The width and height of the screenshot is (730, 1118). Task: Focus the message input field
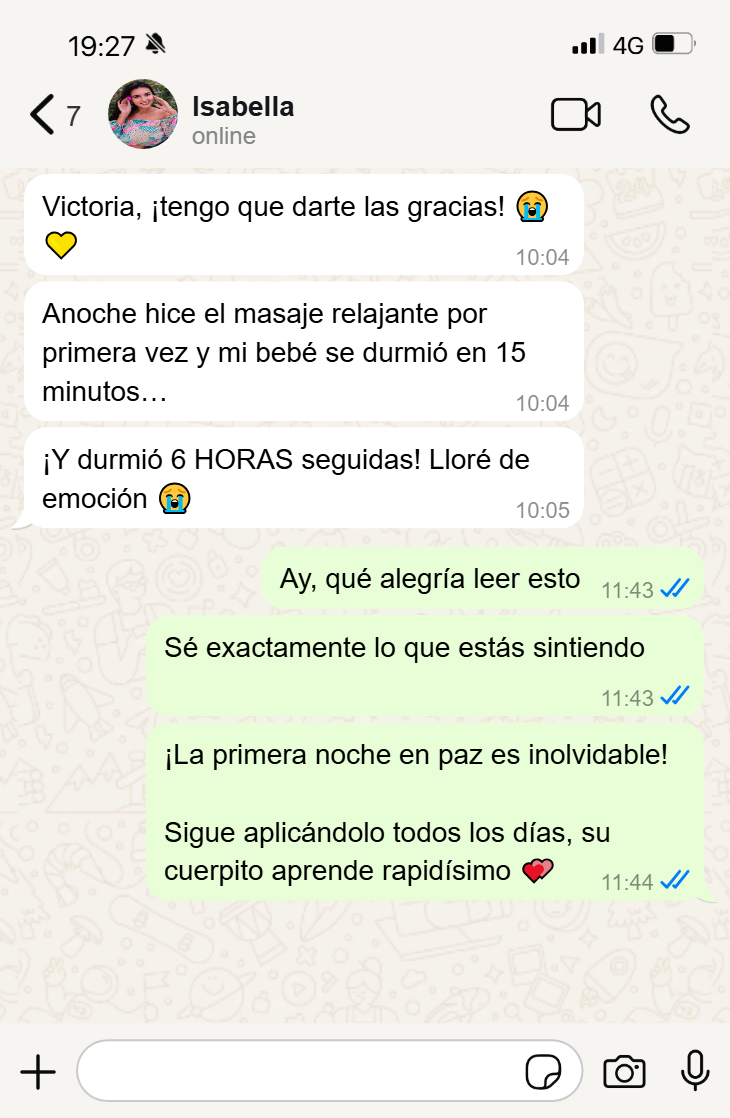click(x=300, y=1072)
